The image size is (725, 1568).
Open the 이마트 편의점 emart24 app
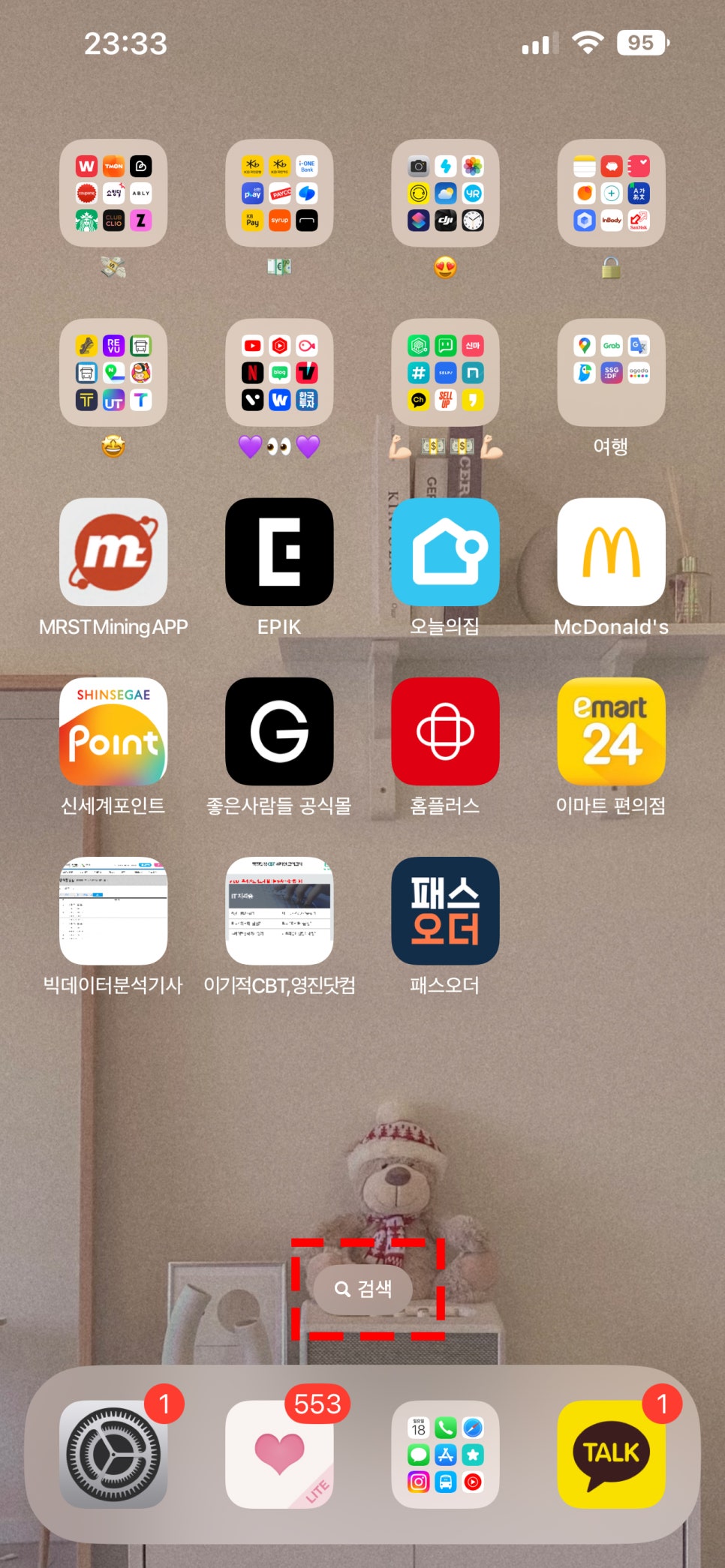click(x=611, y=731)
